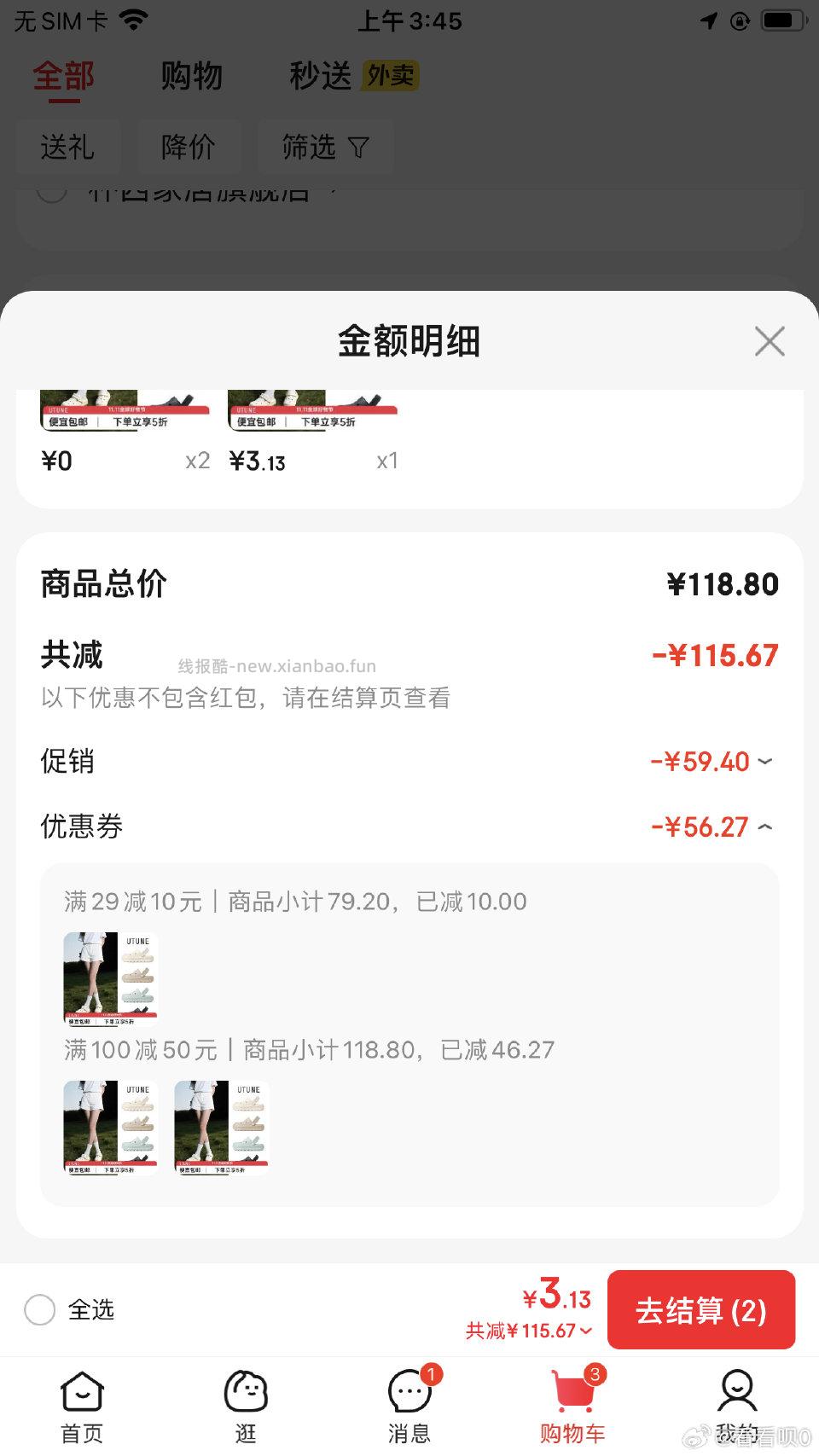Tap the filter funnel icon beside 筛选
Screen dimensions: 819x1456
point(358,147)
